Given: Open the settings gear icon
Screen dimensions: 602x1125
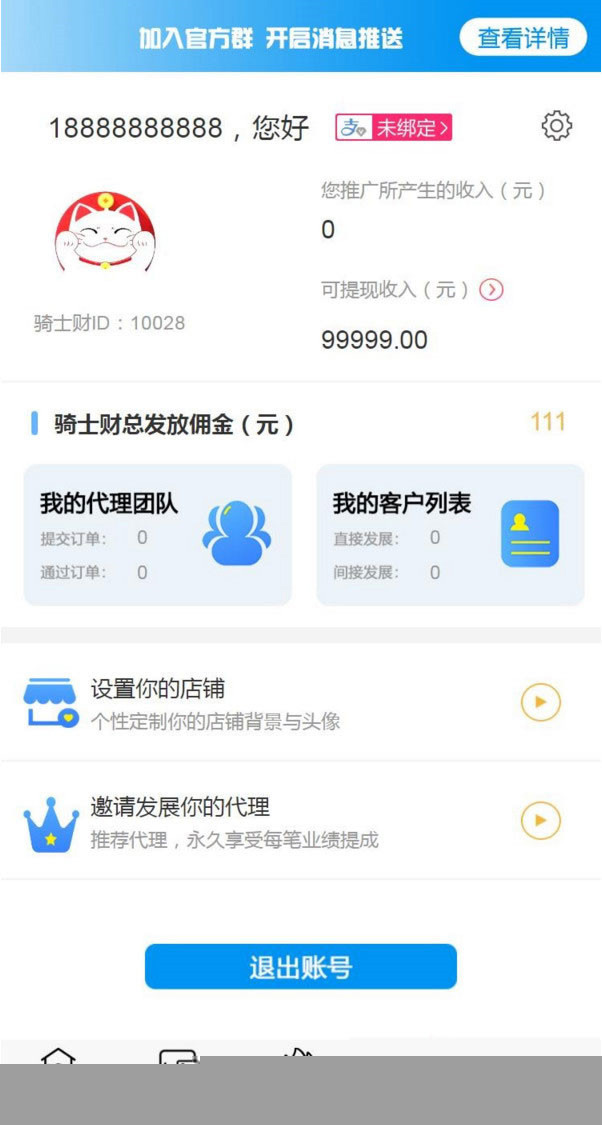Looking at the screenshot, I should [x=556, y=126].
